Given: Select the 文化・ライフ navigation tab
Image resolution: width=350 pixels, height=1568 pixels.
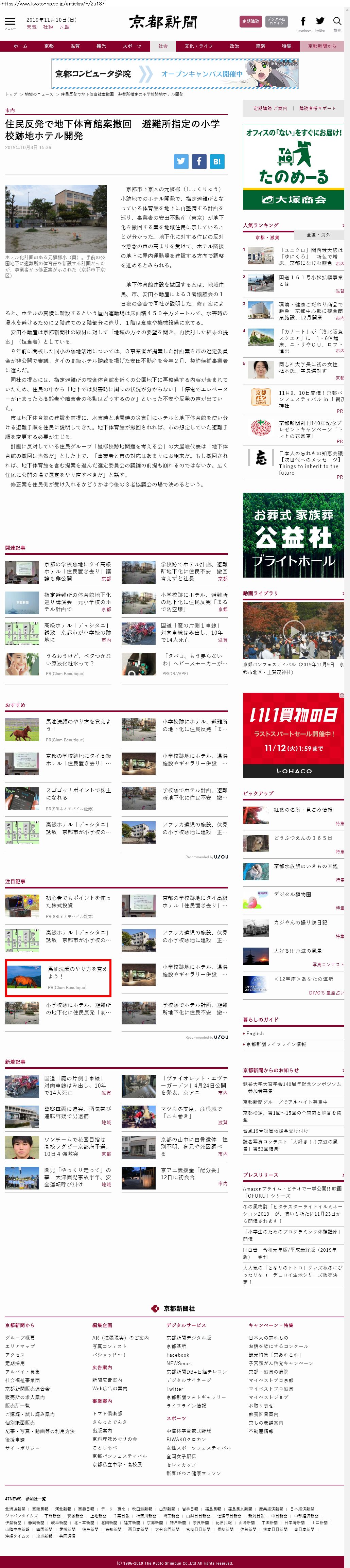Looking at the screenshot, I should point(198,46).
